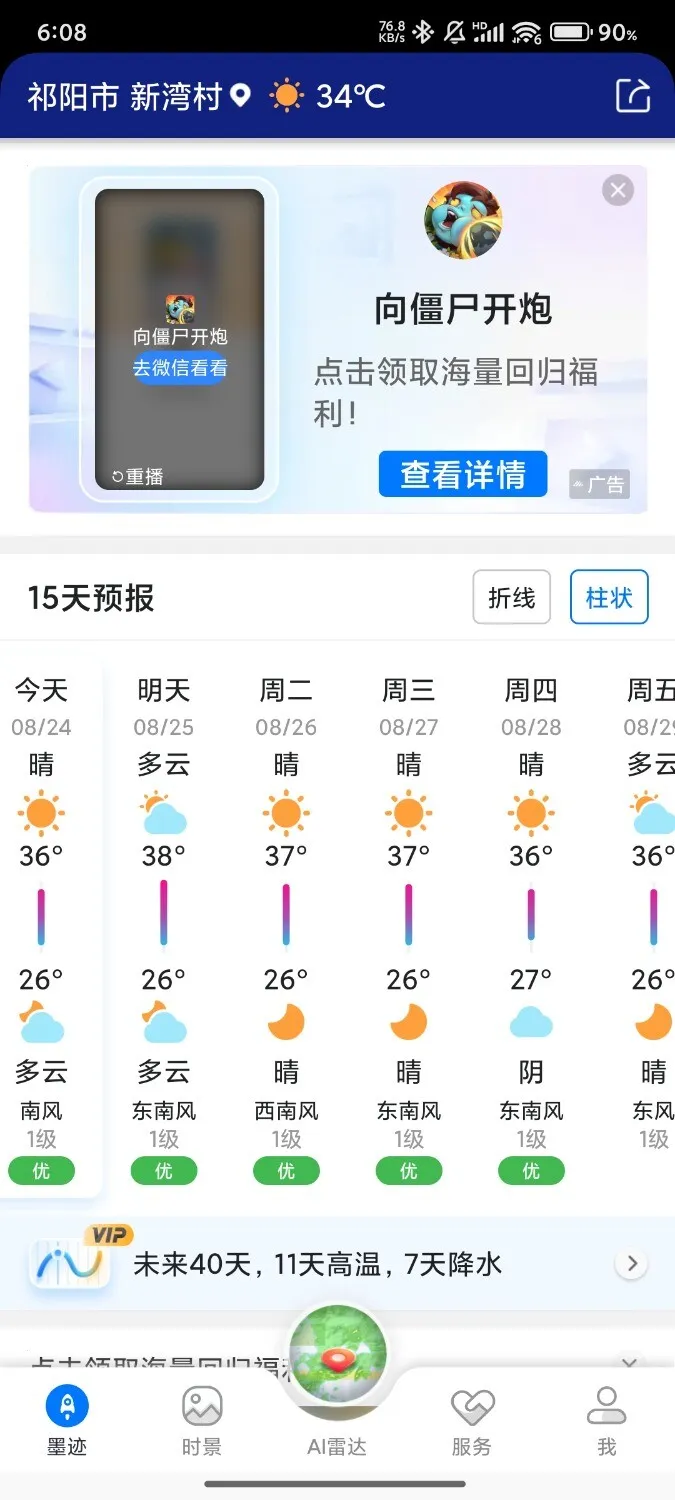Screen dimensions: 675x1500
Task: Open location selector 祁阳市 新湾村
Action: 137,97
